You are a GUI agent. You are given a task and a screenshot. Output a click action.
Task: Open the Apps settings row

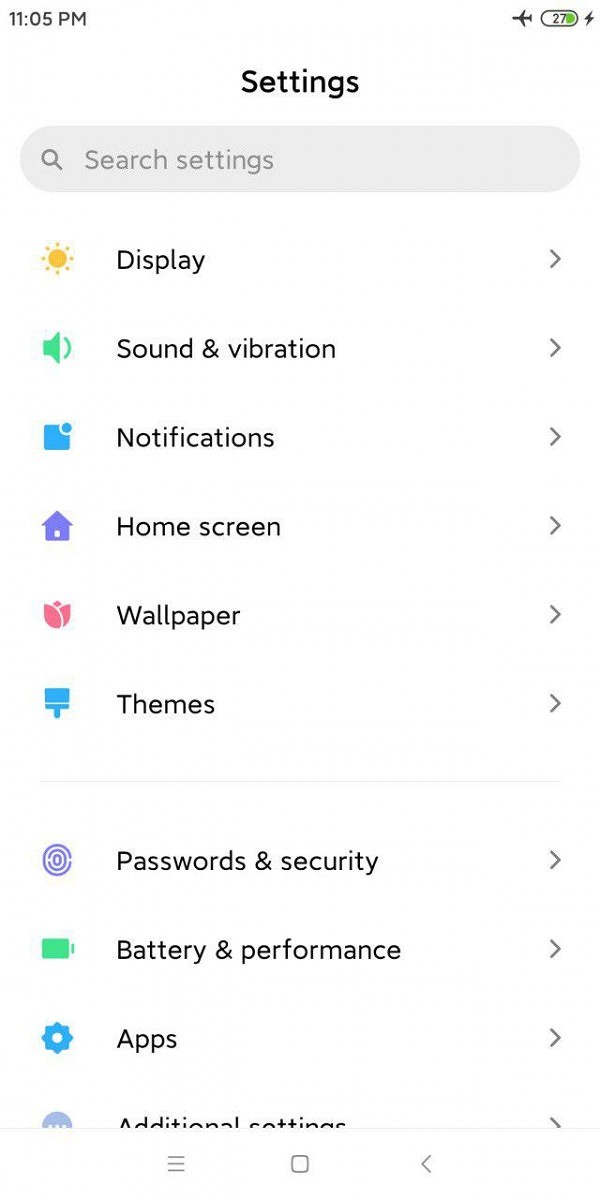[300, 1039]
